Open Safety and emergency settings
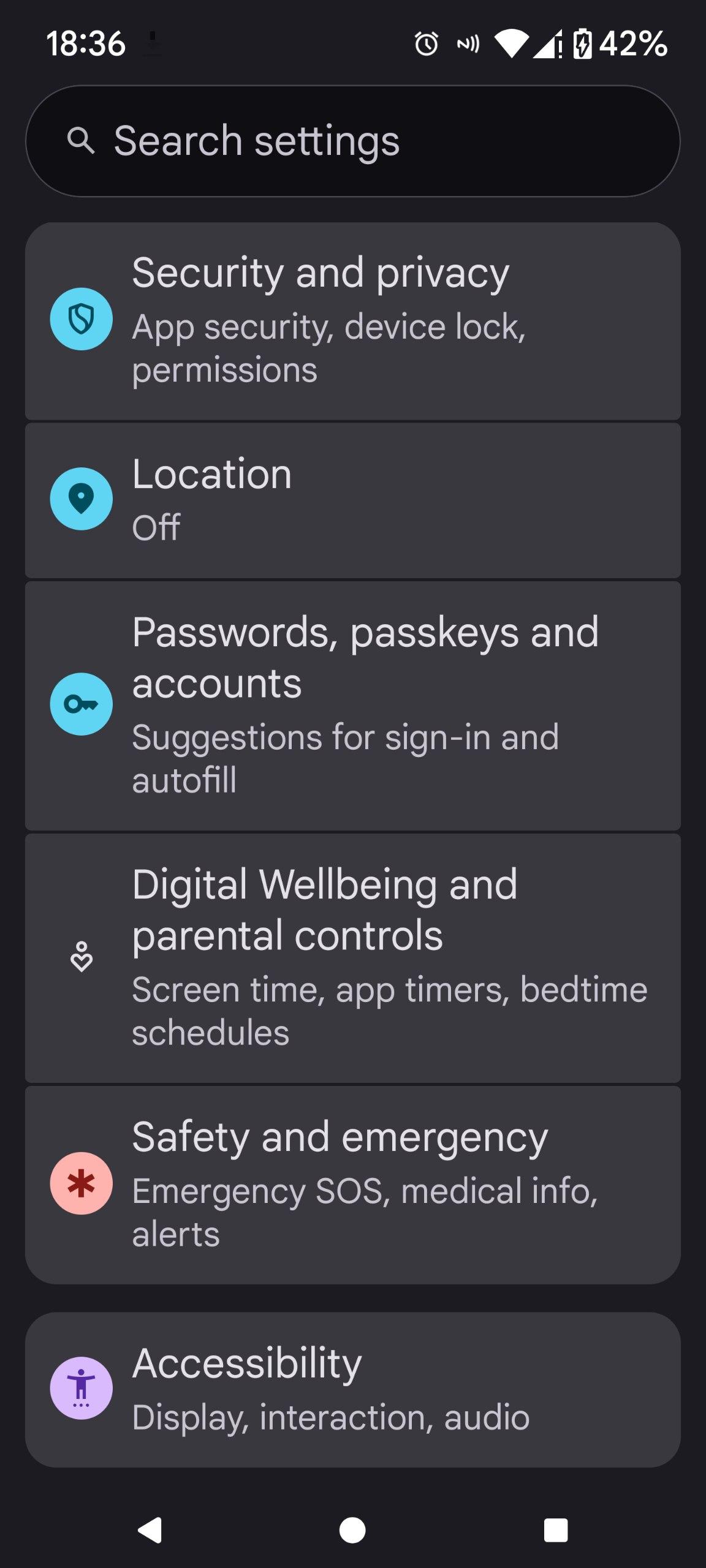706x1568 pixels. point(353,1185)
